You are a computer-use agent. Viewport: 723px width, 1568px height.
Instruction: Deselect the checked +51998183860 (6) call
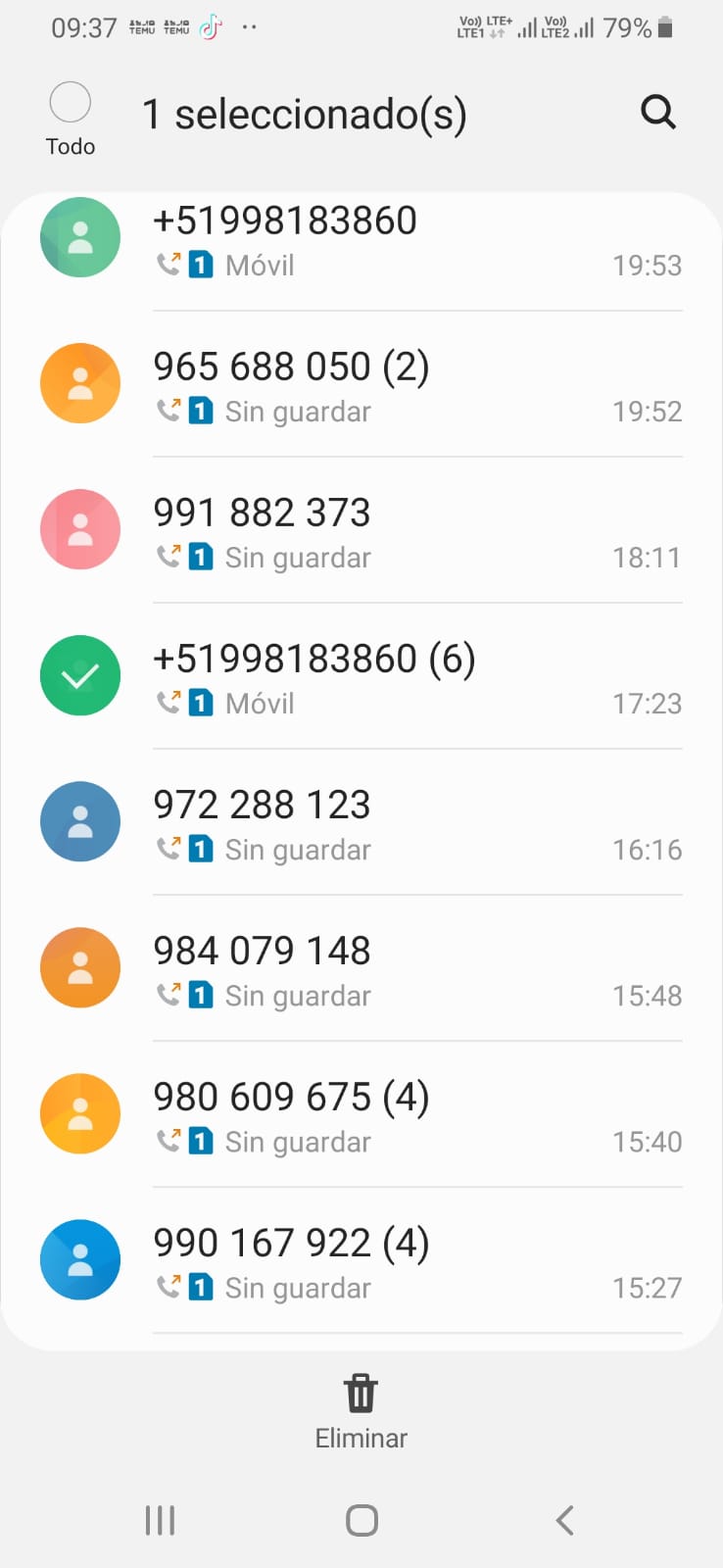pyautogui.click(x=80, y=675)
